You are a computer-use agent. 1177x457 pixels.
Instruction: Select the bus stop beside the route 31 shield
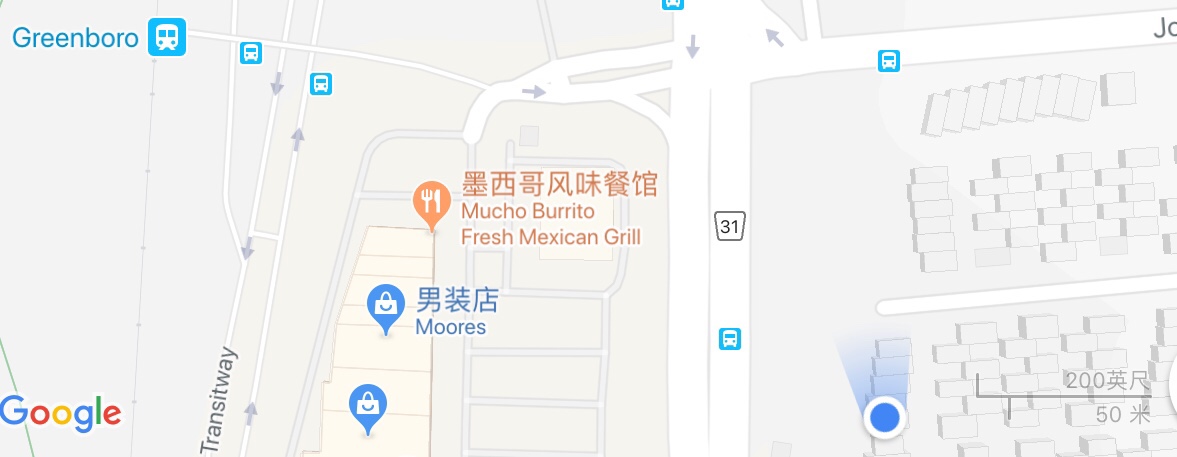[x=731, y=339]
